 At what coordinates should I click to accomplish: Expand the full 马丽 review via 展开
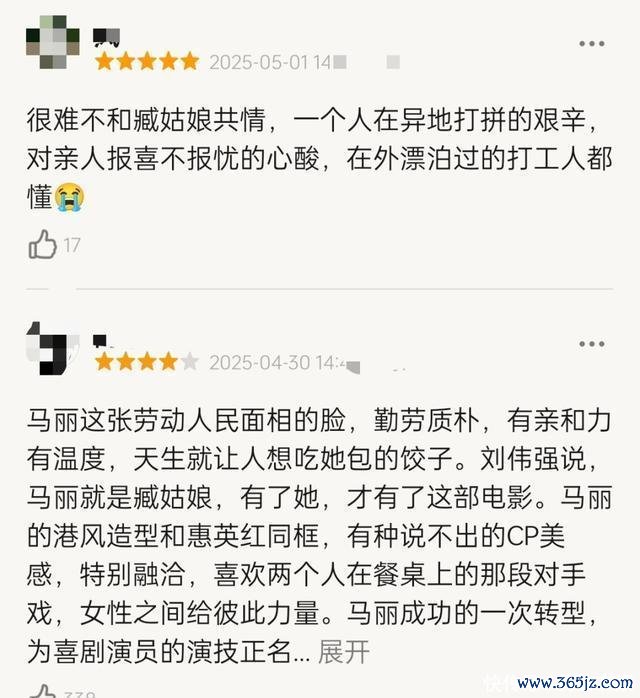pyautogui.click(x=343, y=652)
